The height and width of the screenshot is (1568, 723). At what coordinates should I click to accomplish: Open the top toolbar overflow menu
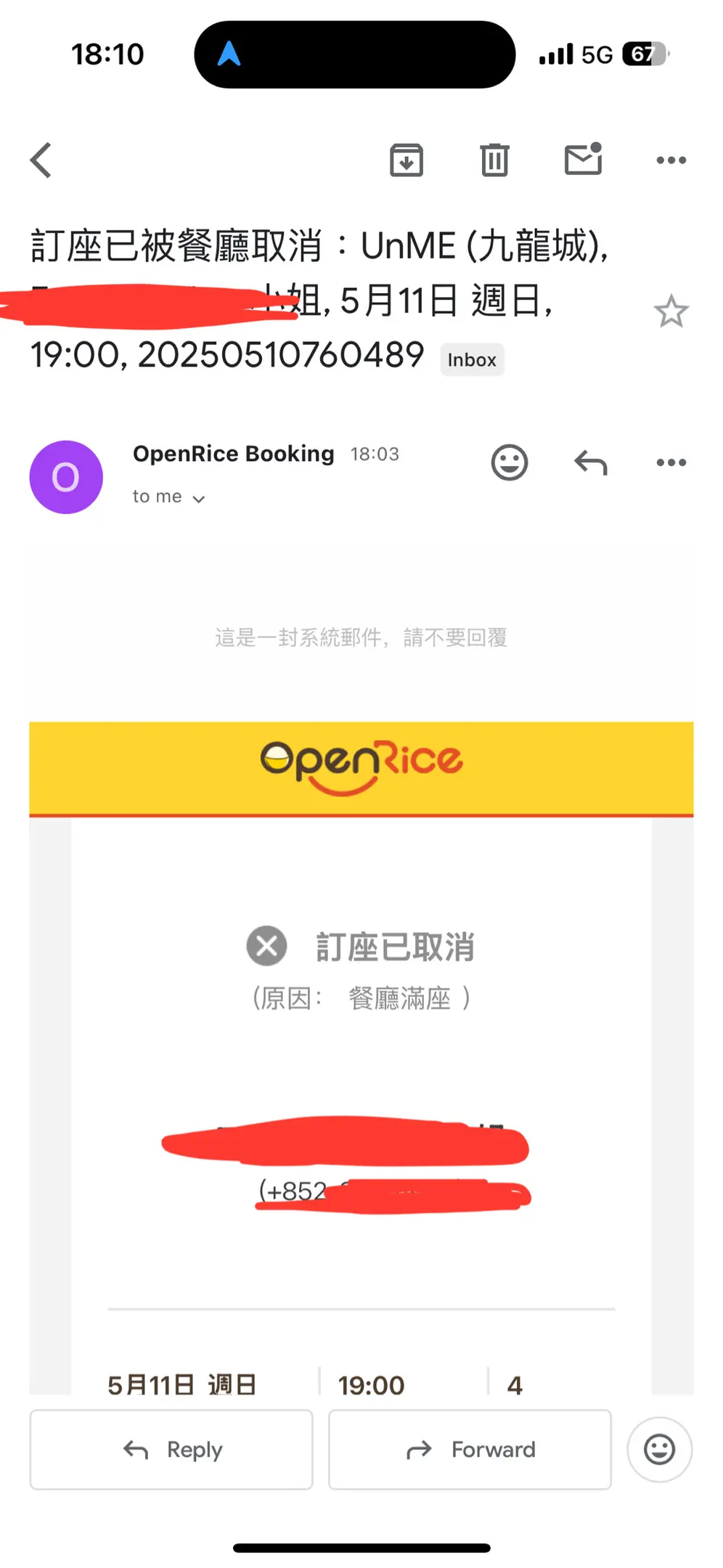click(671, 160)
